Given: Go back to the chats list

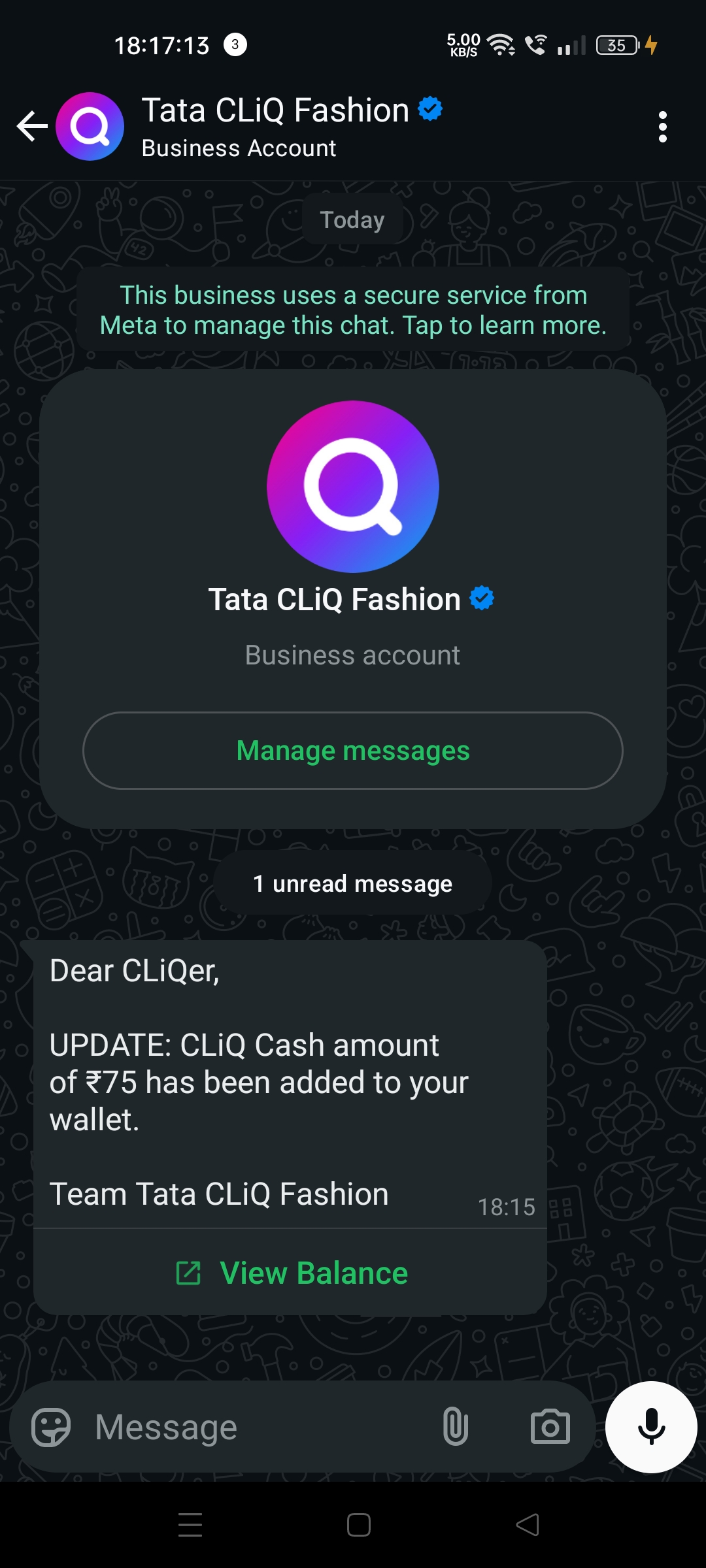Looking at the screenshot, I should pyautogui.click(x=31, y=127).
